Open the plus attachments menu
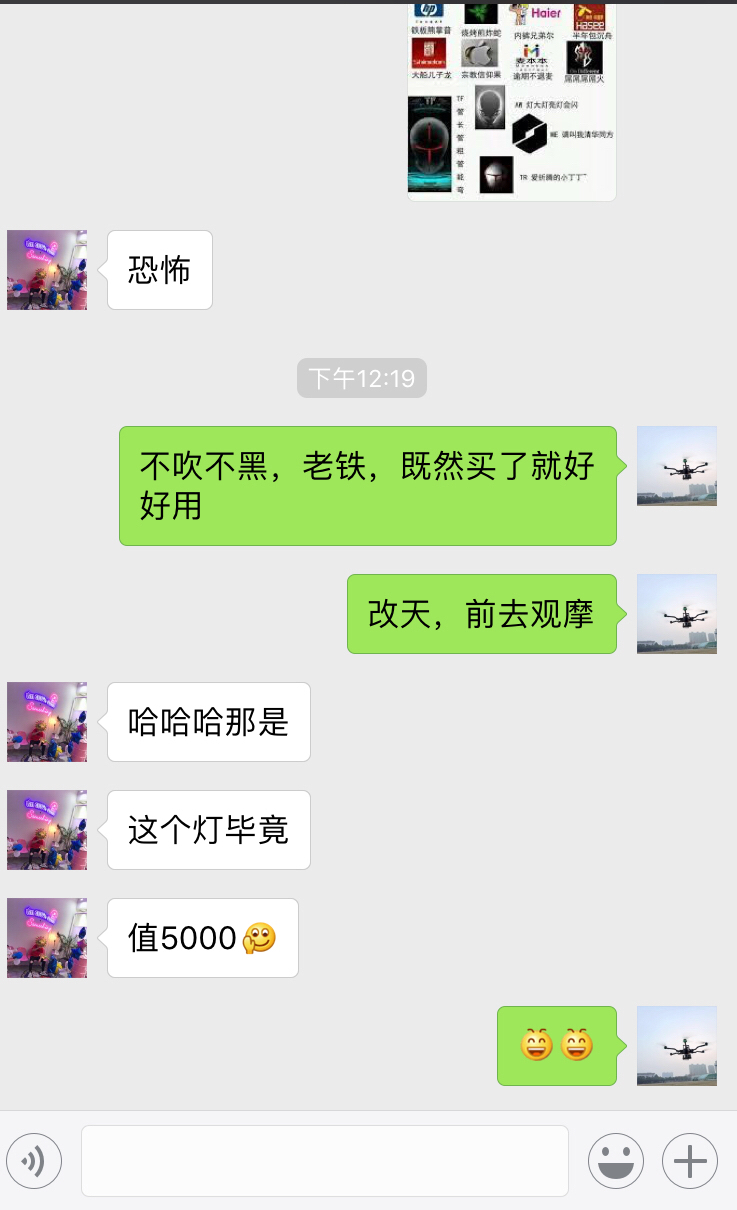Image resolution: width=737 pixels, height=1210 pixels. (x=690, y=1161)
